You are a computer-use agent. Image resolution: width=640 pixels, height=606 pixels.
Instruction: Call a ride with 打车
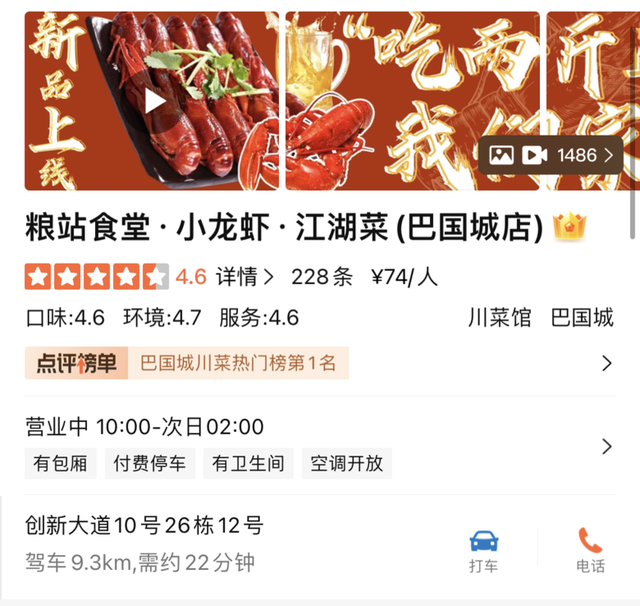(484, 551)
